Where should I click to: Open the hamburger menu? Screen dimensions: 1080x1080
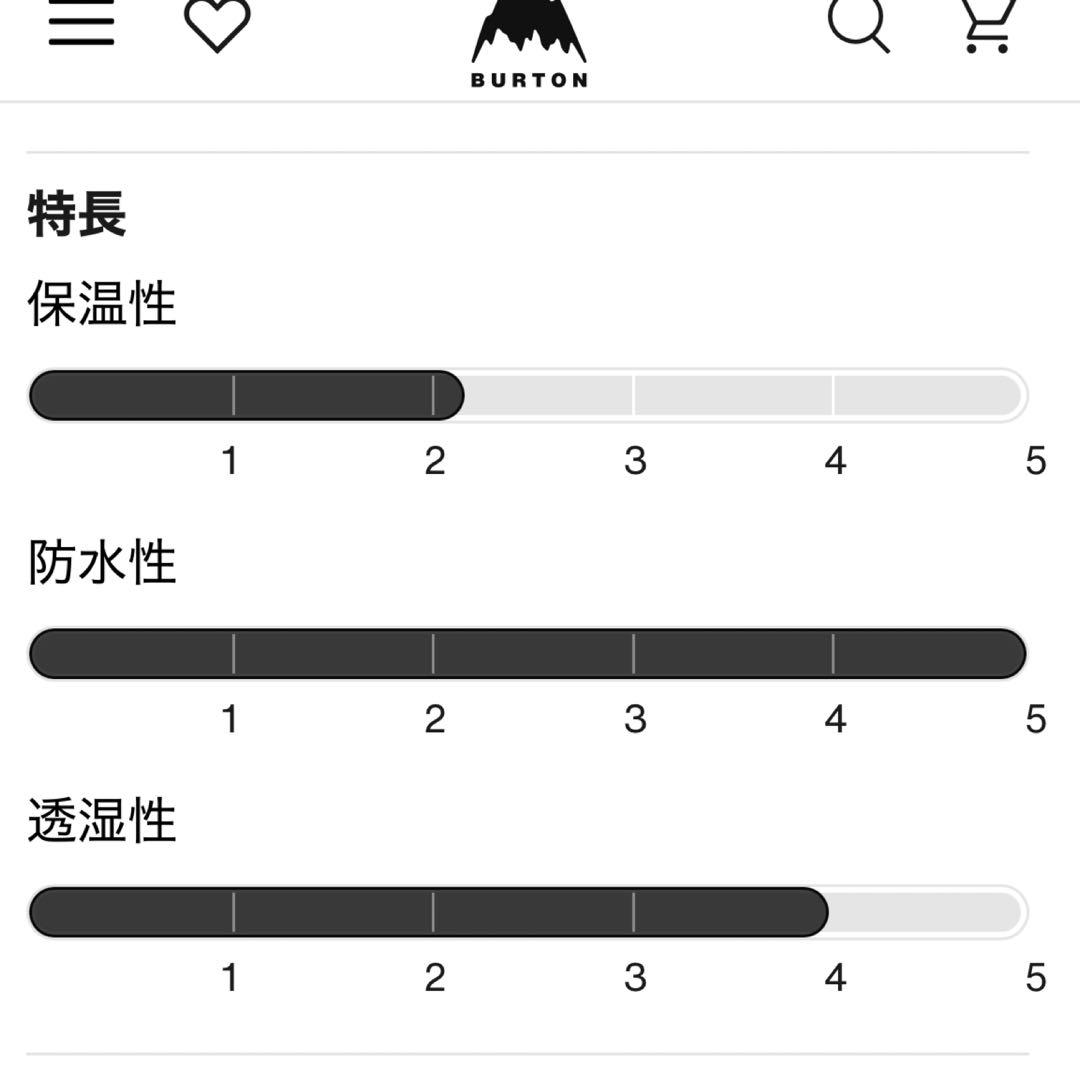pyautogui.click(x=81, y=24)
